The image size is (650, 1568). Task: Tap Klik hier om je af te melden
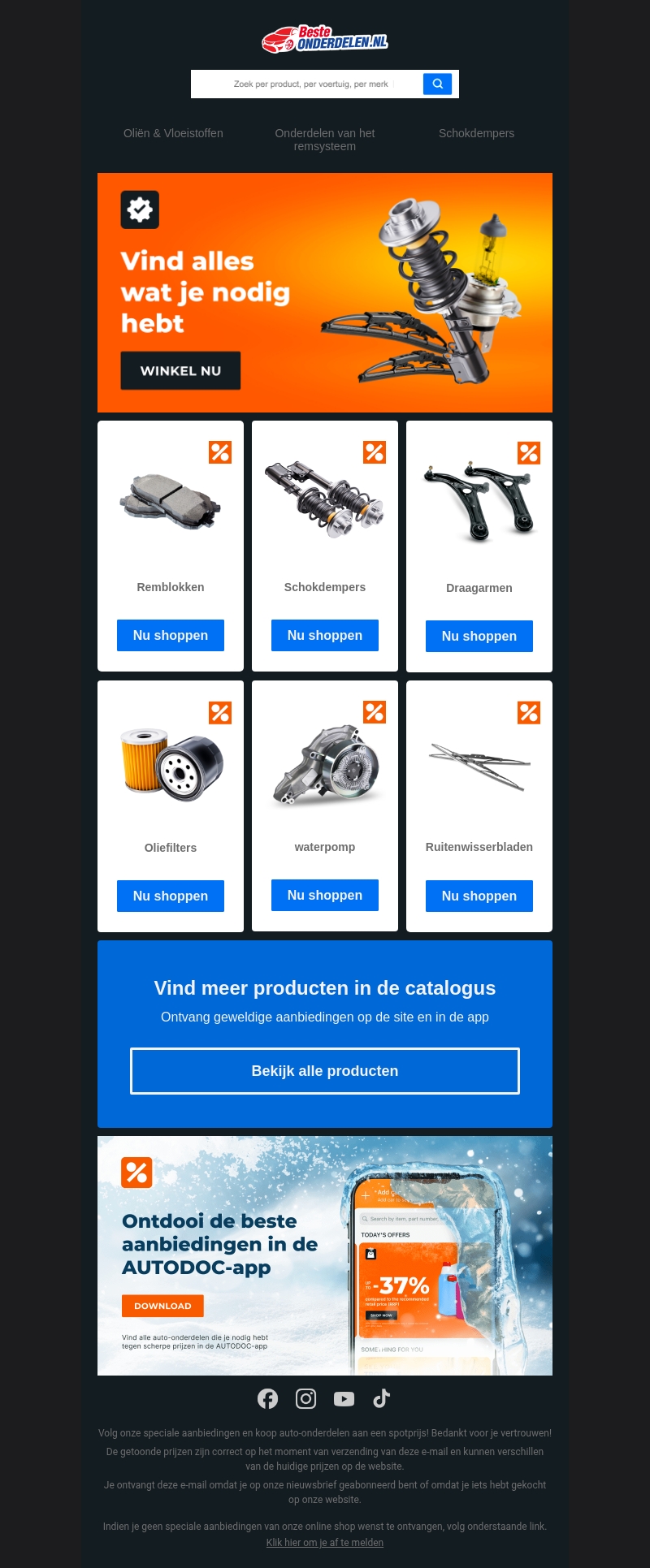click(325, 1543)
